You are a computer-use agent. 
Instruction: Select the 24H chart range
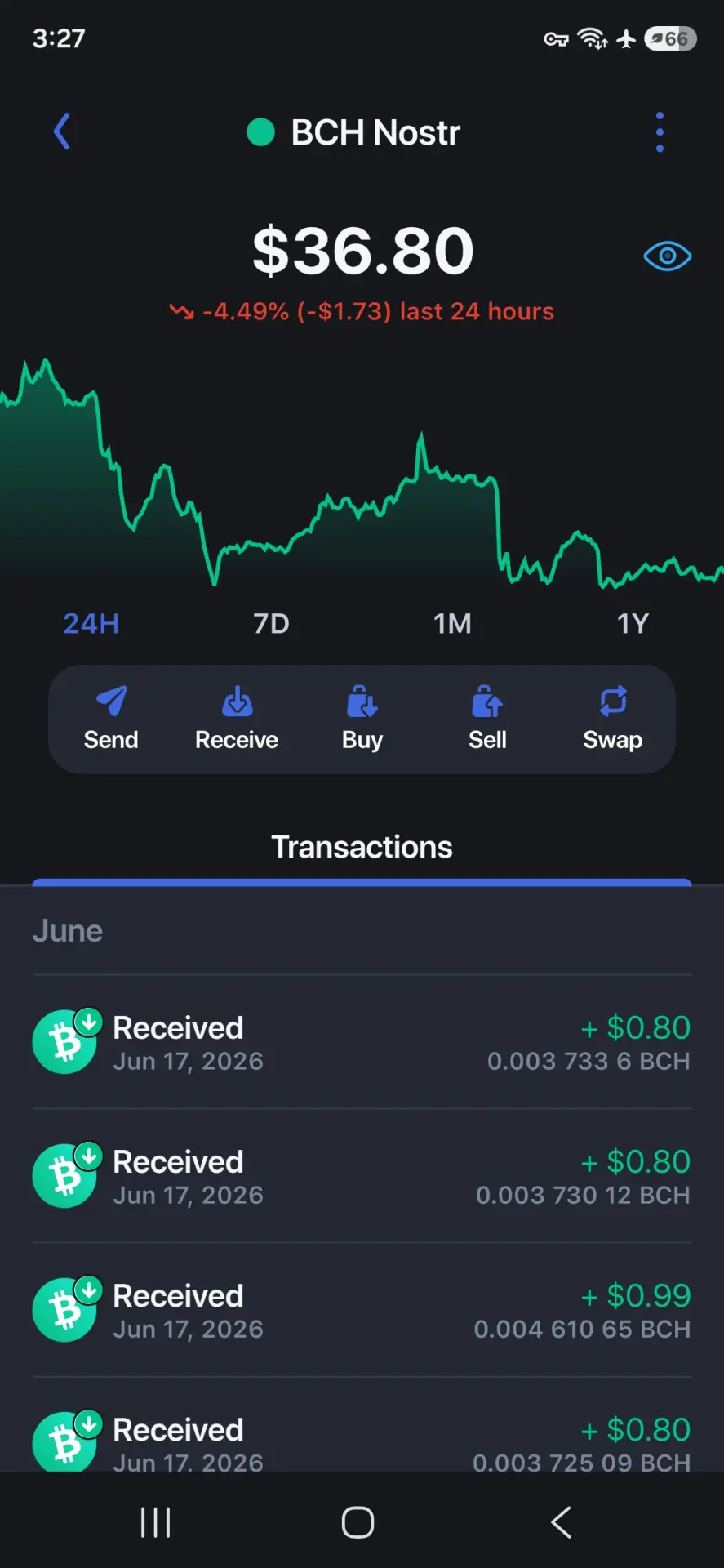click(x=91, y=624)
